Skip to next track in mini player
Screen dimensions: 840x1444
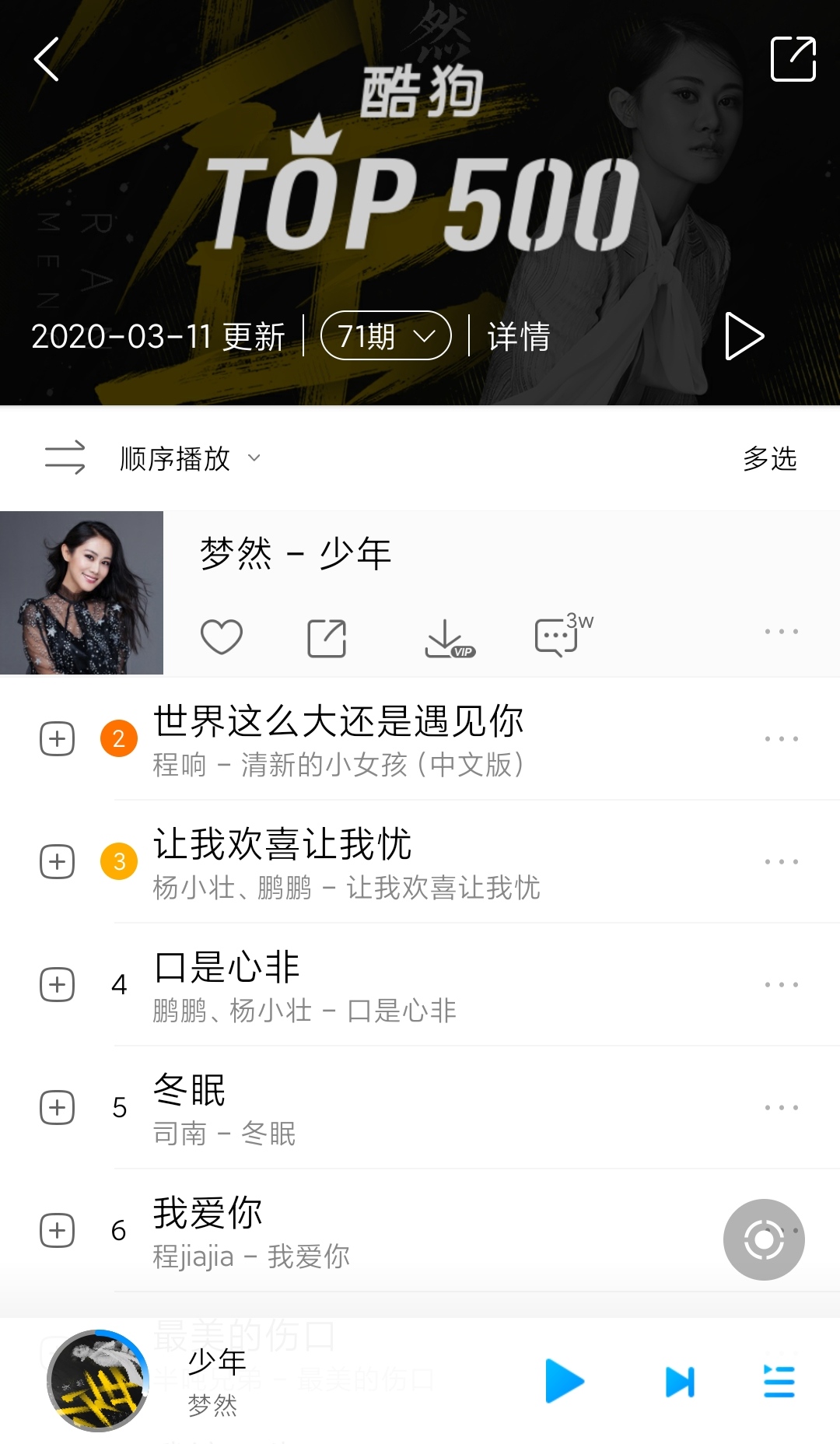(x=681, y=1382)
